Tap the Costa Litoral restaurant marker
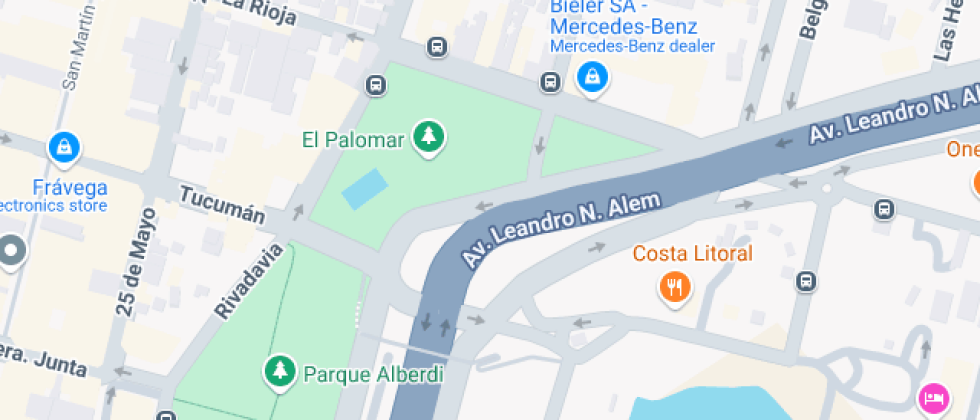Viewport: 980px width, 420px height. click(x=675, y=288)
